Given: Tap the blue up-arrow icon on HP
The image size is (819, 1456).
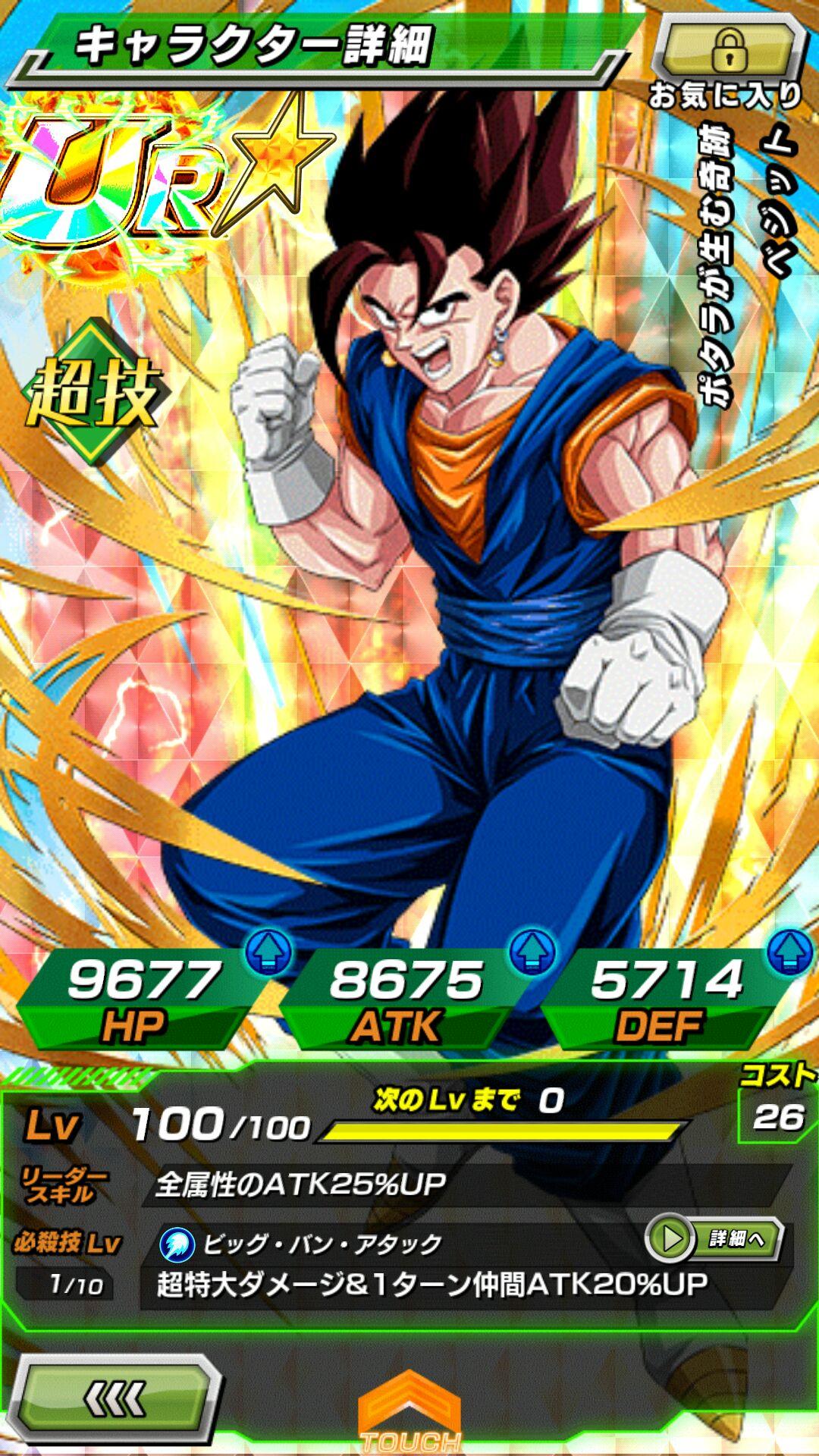Looking at the screenshot, I should pos(268,952).
